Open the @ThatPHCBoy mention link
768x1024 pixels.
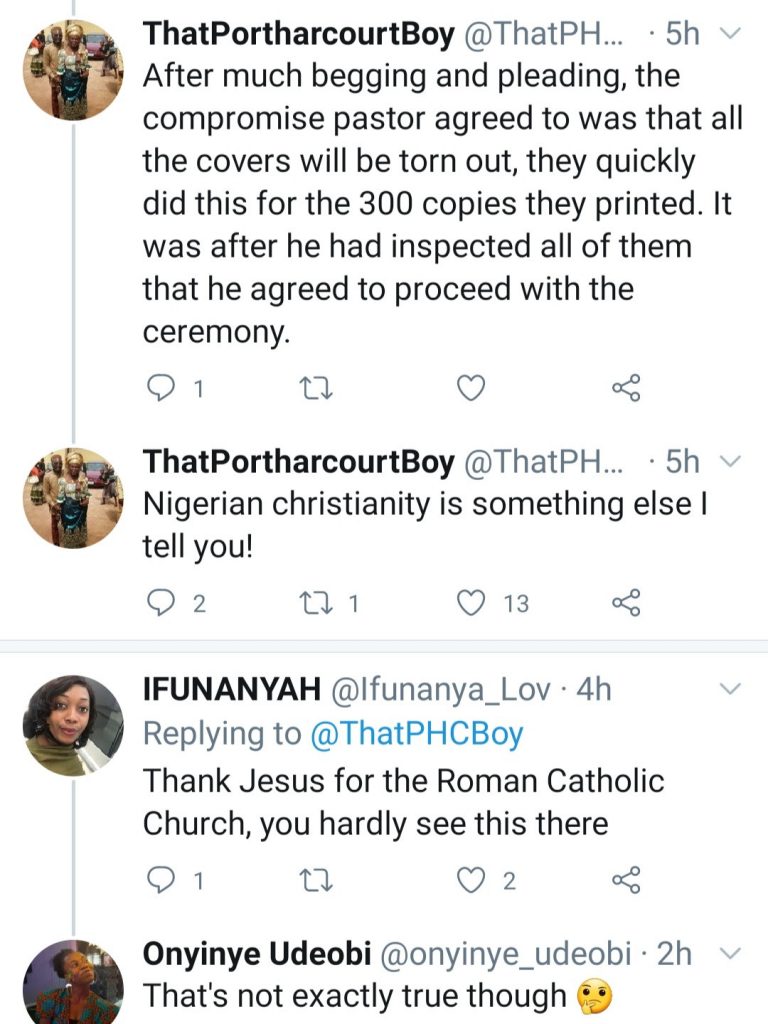click(x=416, y=734)
